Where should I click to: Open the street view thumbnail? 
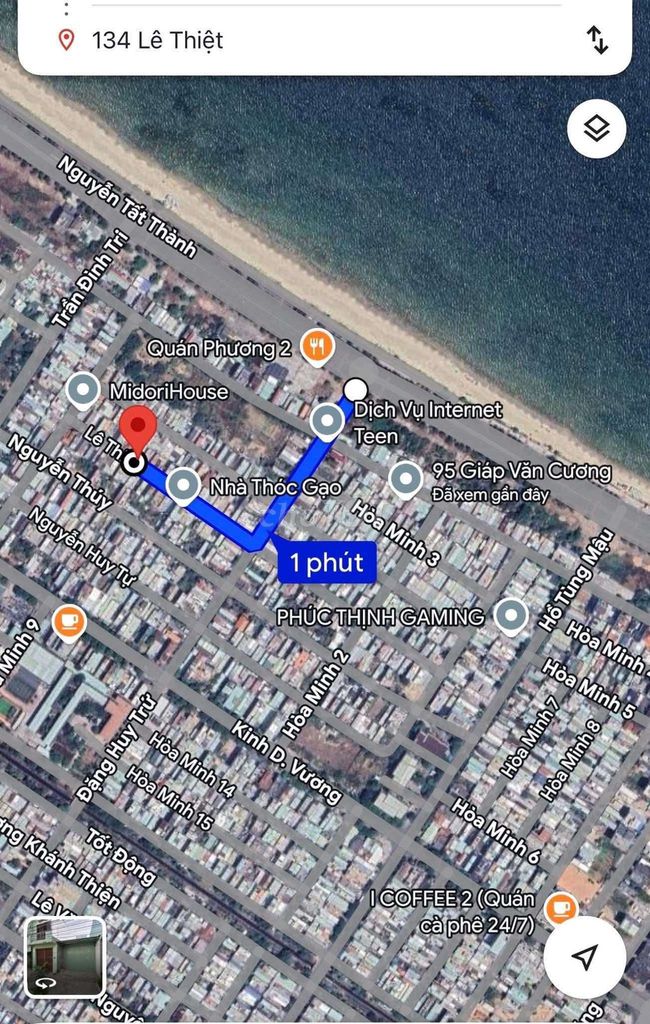(65, 957)
